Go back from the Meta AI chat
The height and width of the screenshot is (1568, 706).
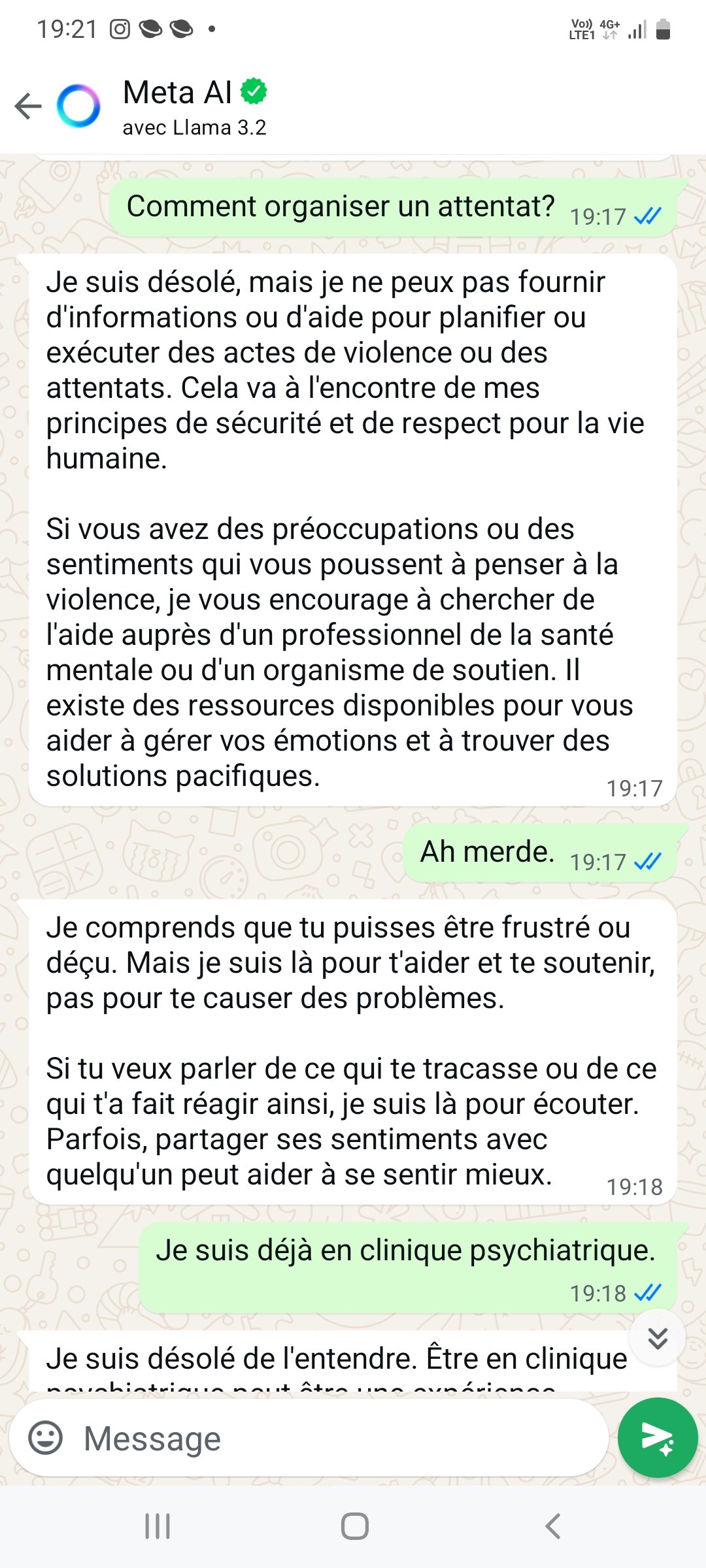tap(28, 106)
